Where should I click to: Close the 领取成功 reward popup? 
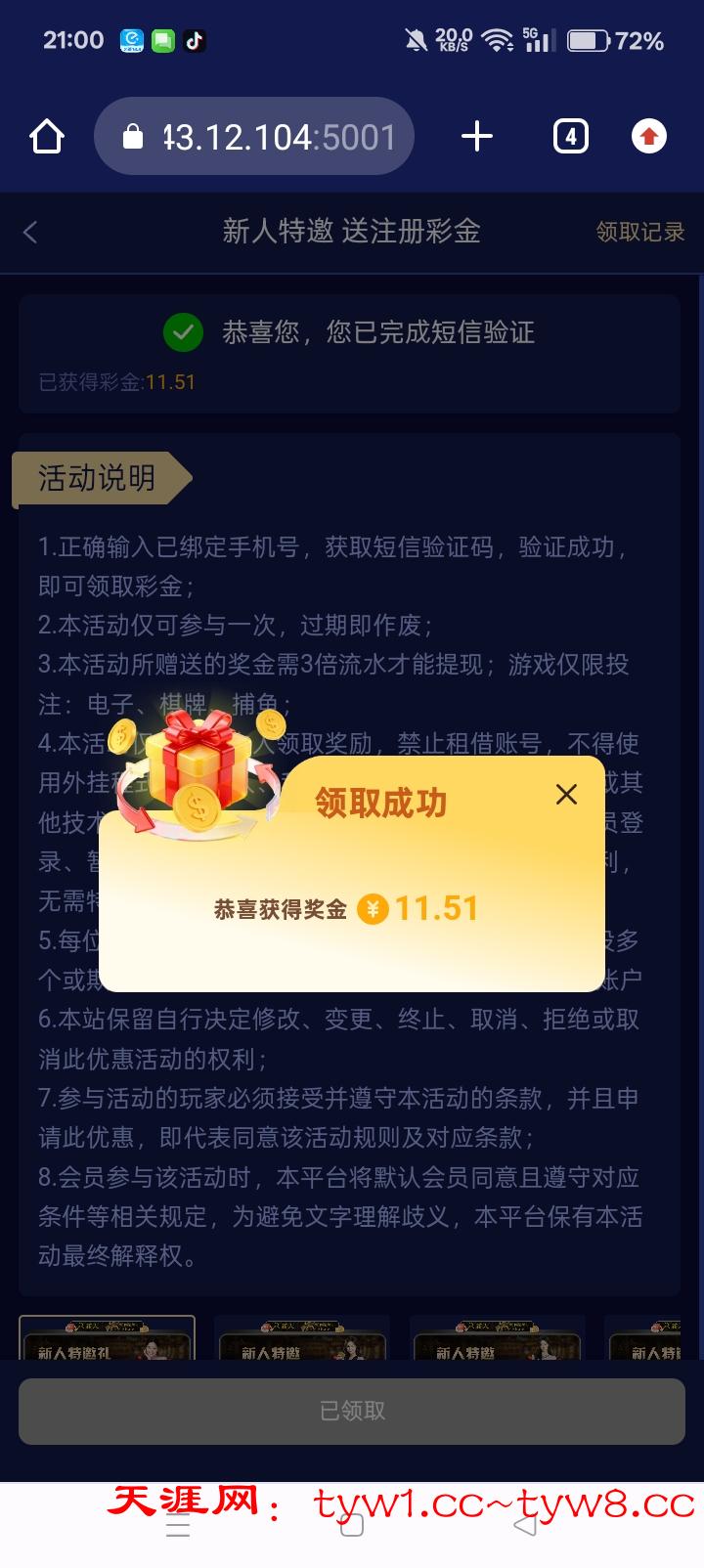click(566, 795)
